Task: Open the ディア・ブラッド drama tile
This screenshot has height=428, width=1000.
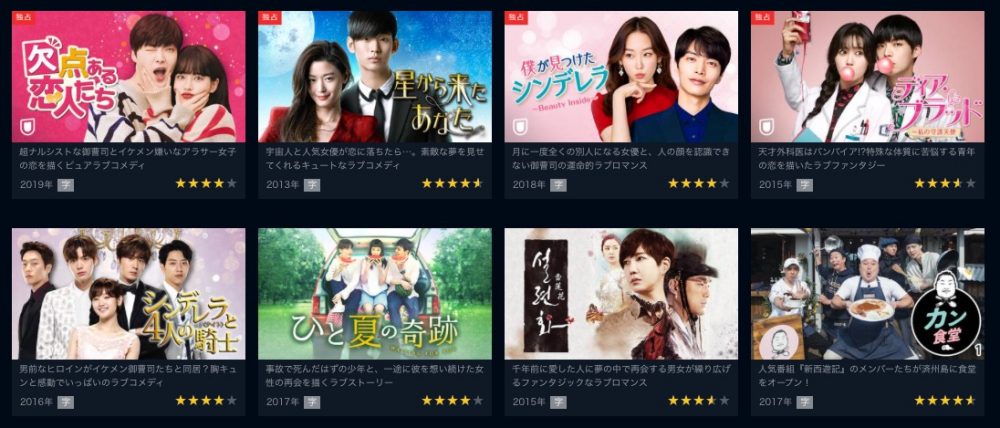Action: point(867,77)
